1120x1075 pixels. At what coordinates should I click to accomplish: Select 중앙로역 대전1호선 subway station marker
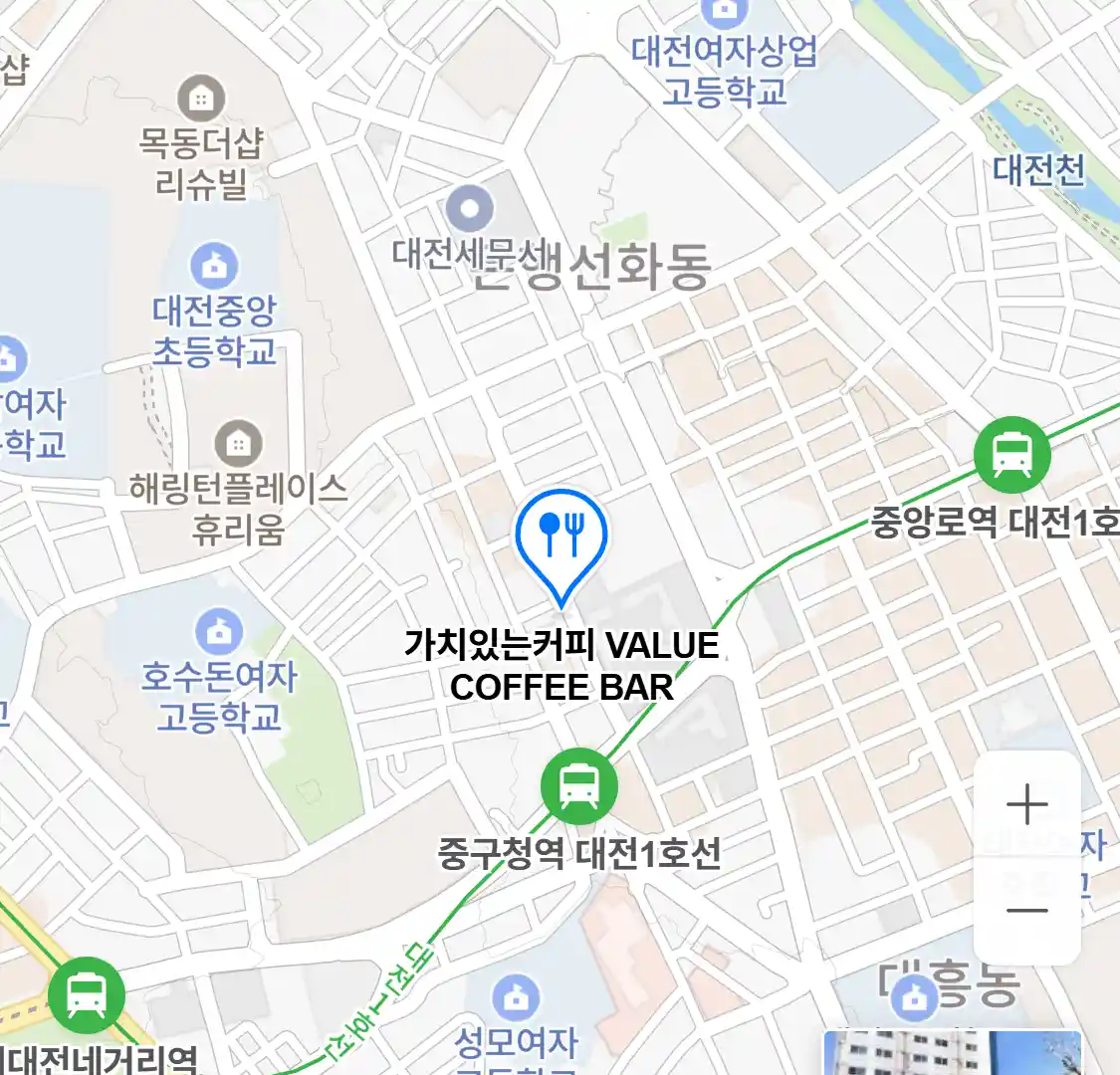point(1011,455)
